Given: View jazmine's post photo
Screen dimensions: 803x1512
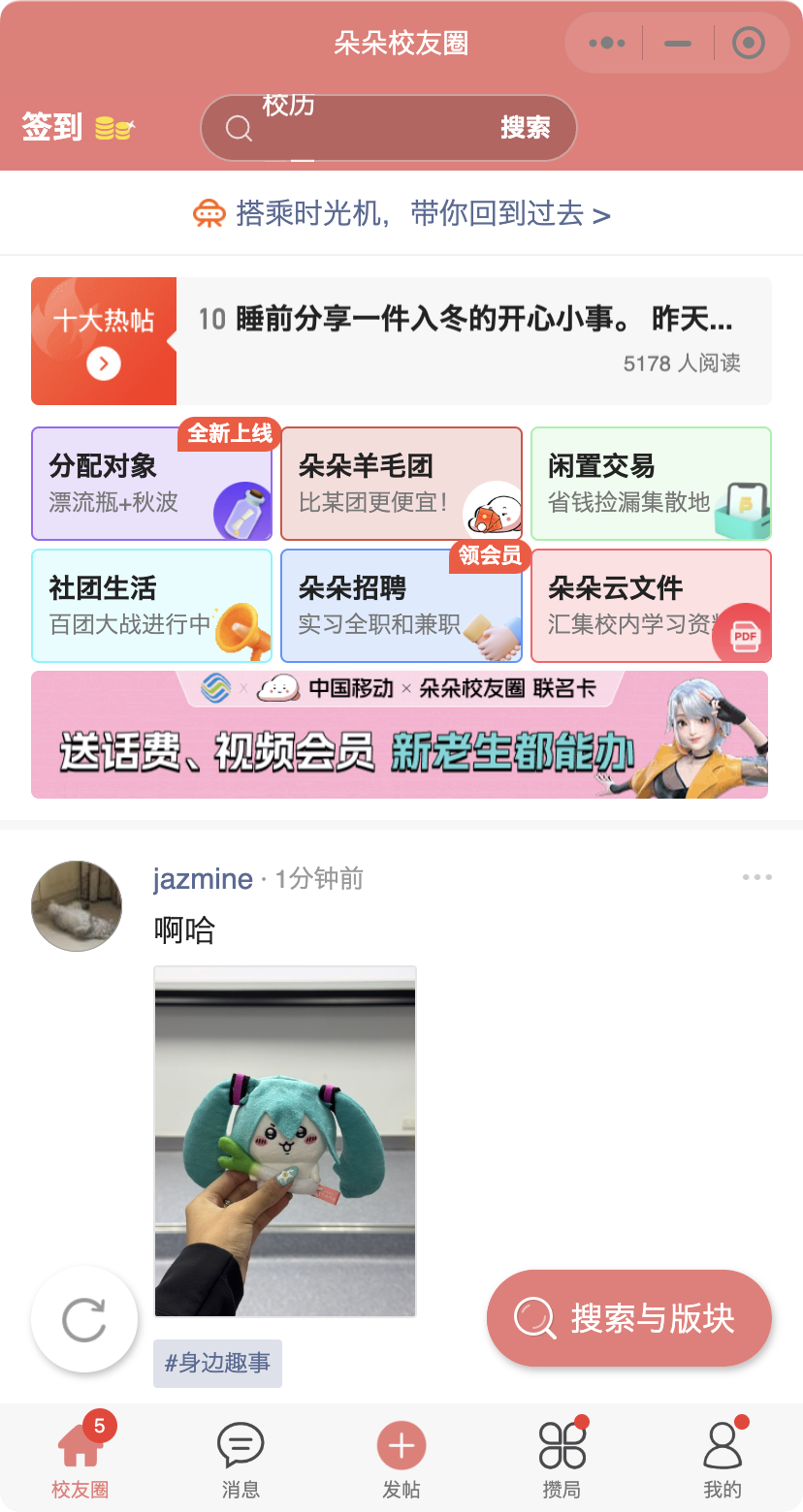Looking at the screenshot, I should (x=285, y=1141).
